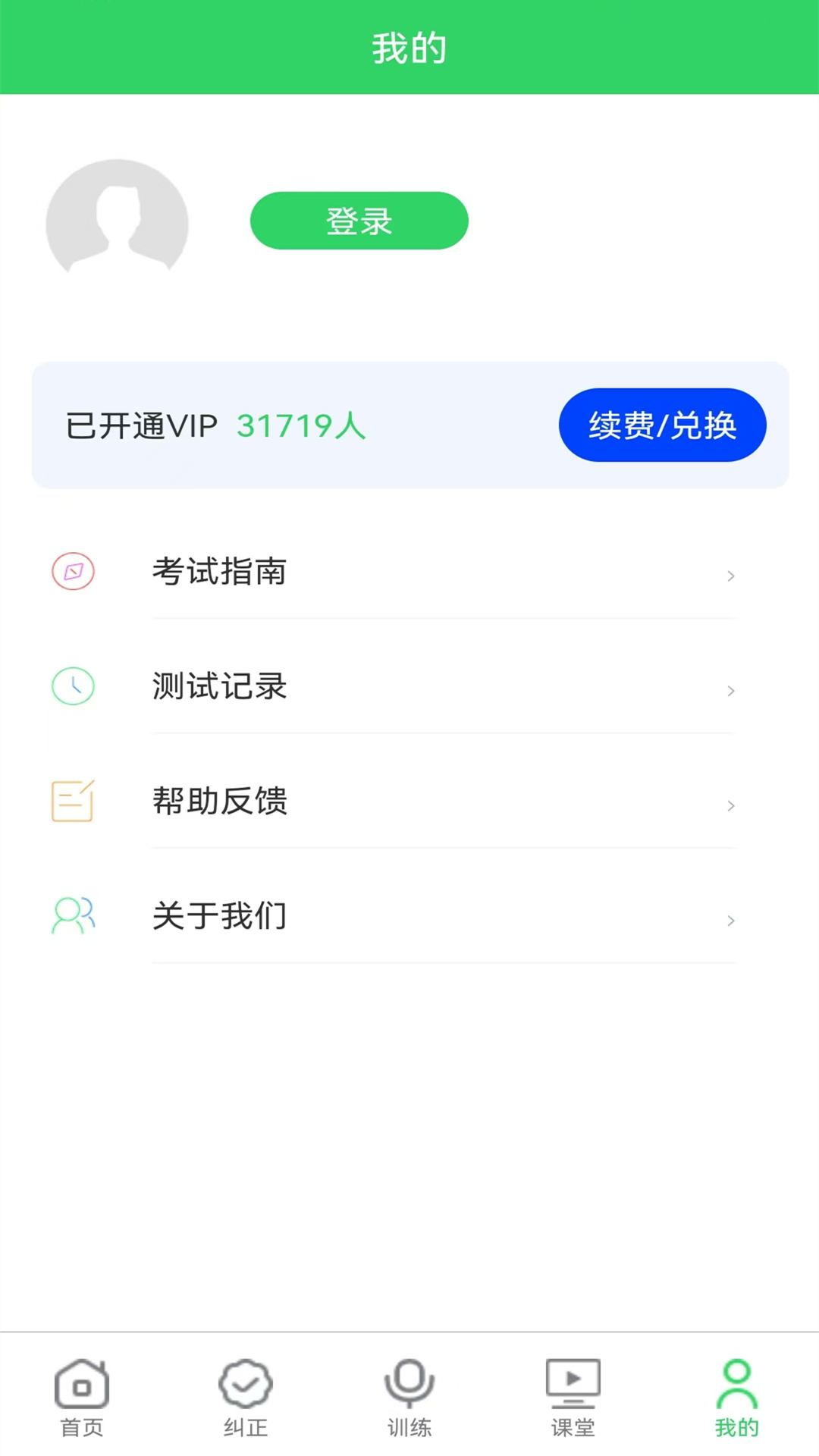Viewport: 819px width, 1456px height.
Task: Switch to the 首页 tab
Action: coord(81,1399)
